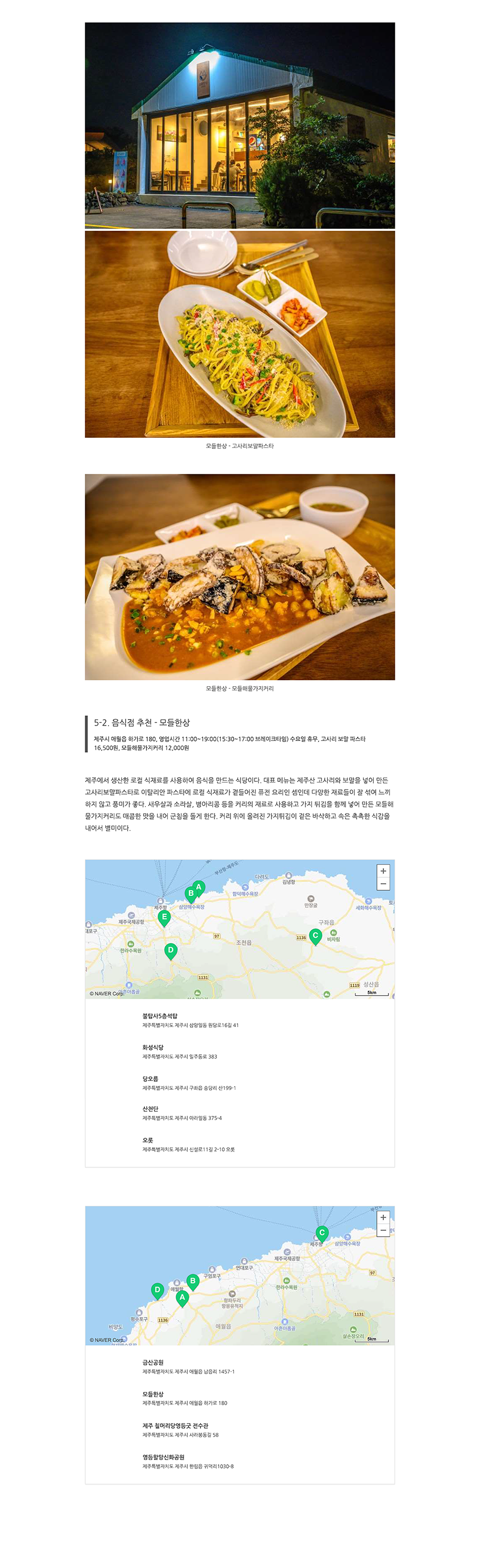479x1568 pixels.
Task: Select the 오롯 location entry
Action: point(188,1145)
